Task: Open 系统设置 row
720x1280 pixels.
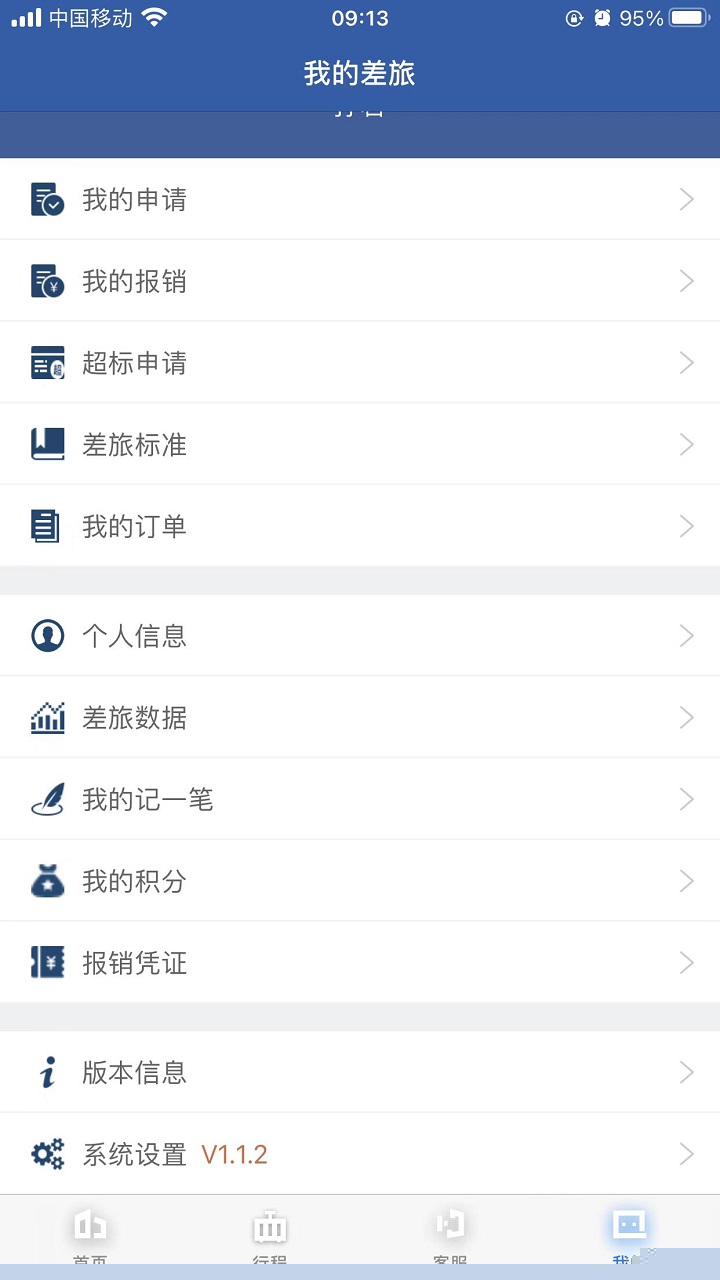Action: click(360, 1155)
